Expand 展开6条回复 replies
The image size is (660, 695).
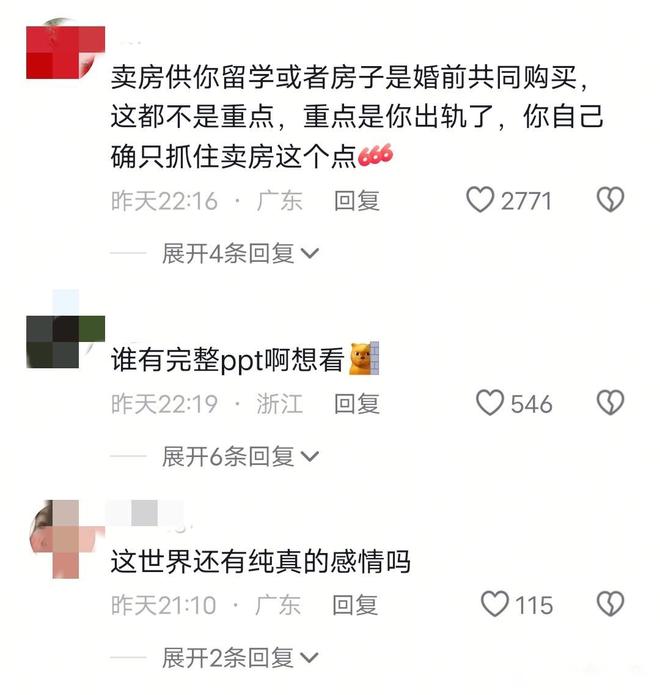coord(240,456)
